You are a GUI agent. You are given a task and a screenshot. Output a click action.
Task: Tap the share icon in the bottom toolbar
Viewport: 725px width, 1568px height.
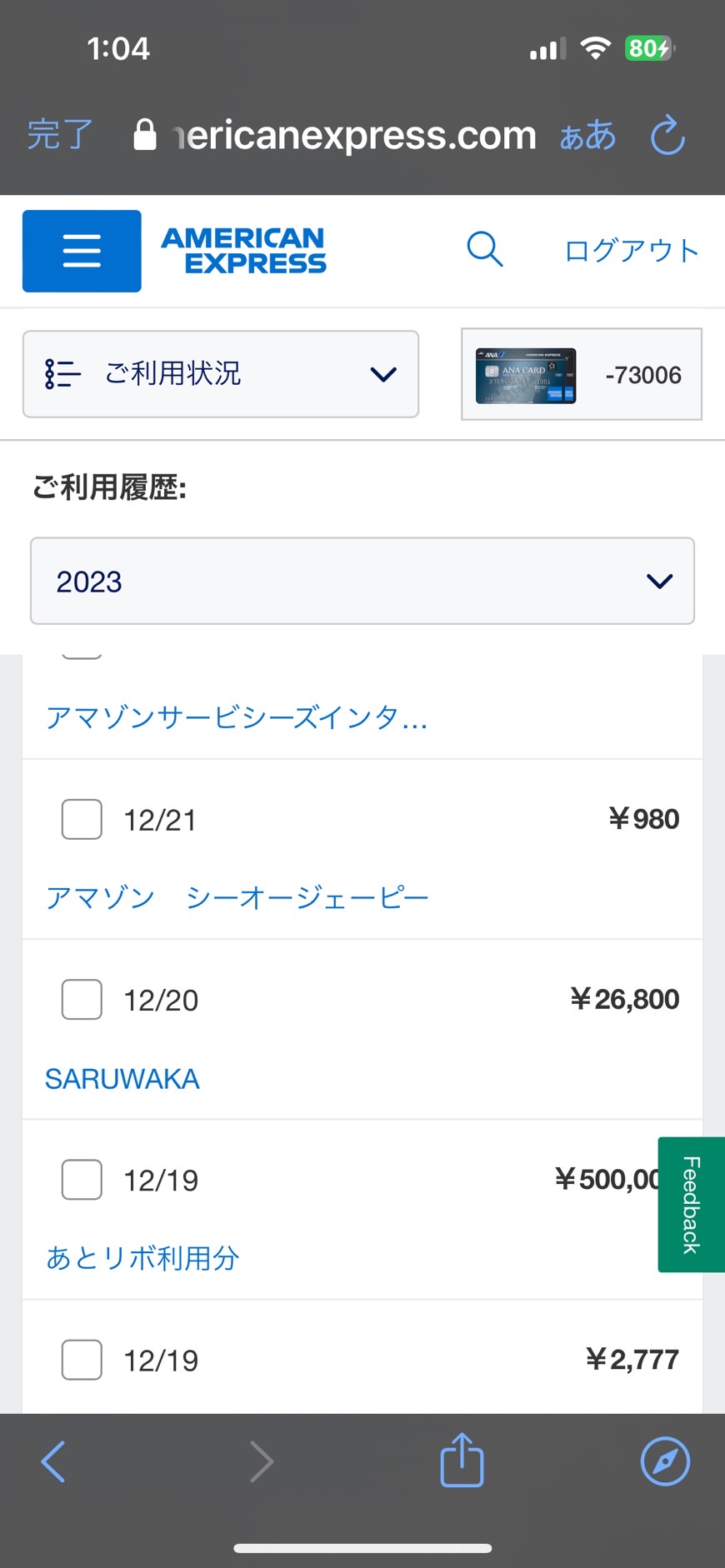[x=462, y=1460]
